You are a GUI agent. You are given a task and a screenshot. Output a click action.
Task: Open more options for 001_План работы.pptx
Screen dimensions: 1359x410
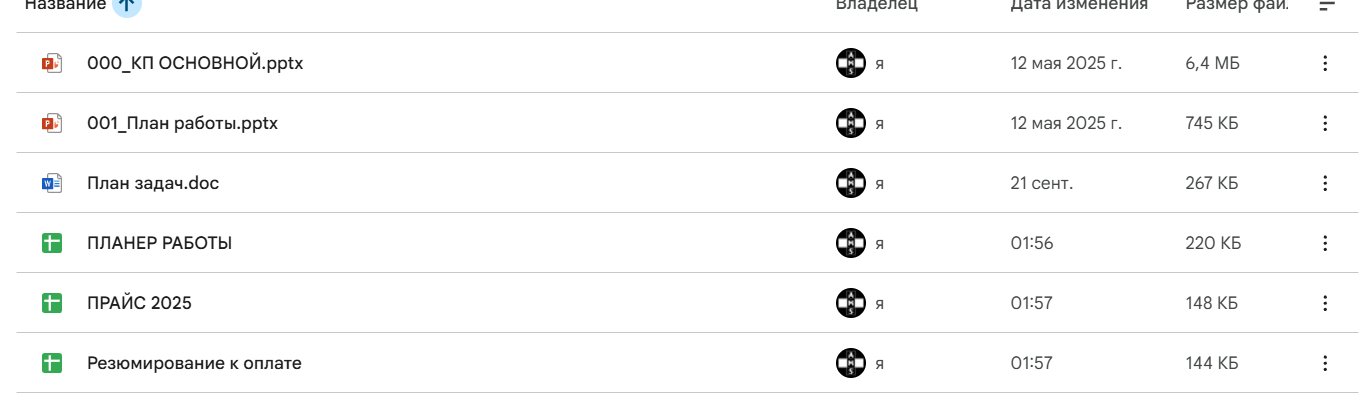(x=1325, y=123)
